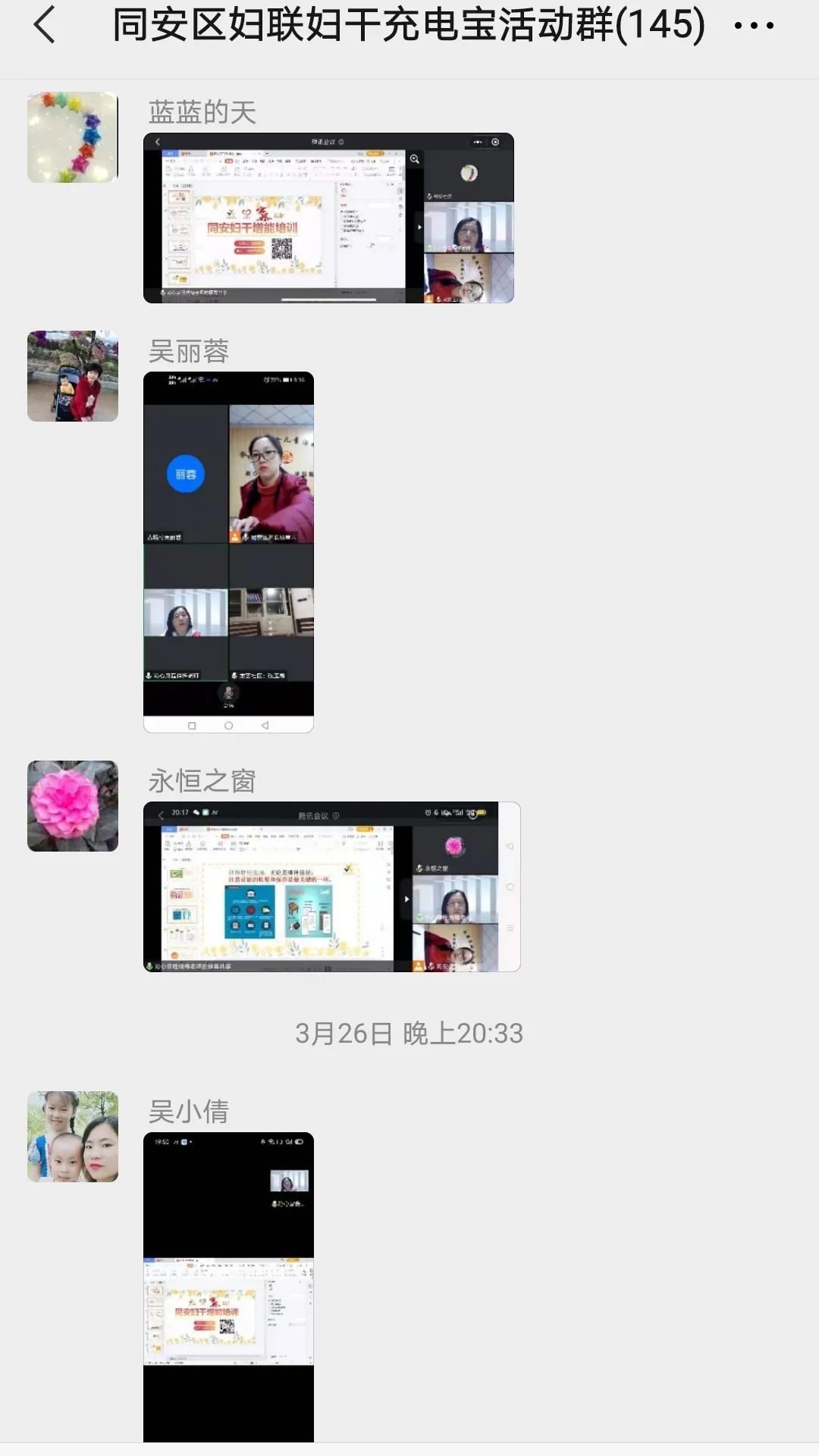View the image sent by 永恒之窗
Screen dimensions: 819x1456
point(331,886)
